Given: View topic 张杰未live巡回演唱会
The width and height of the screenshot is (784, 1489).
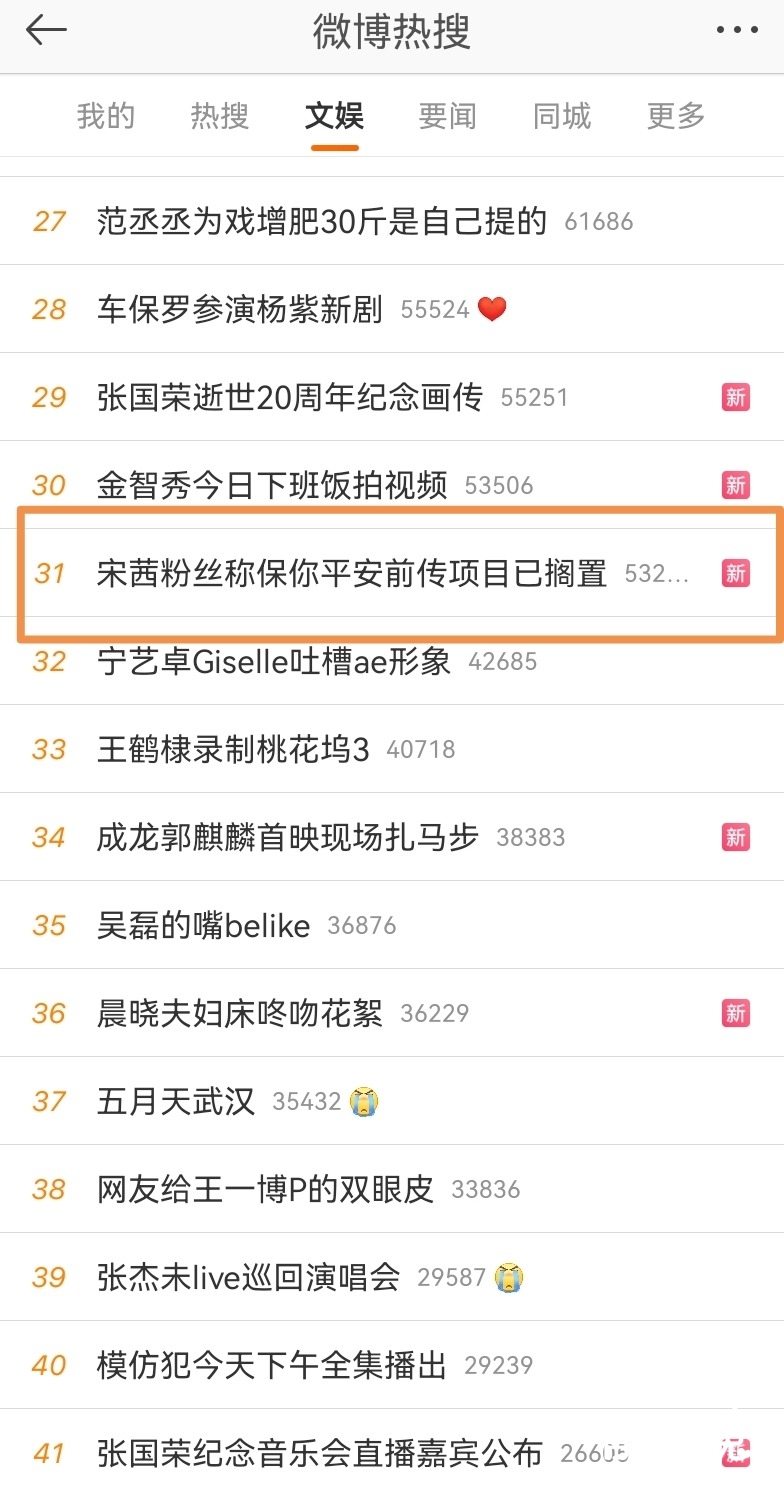Looking at the screenshot, I should pyautogui.click(x=392, y=1277).
